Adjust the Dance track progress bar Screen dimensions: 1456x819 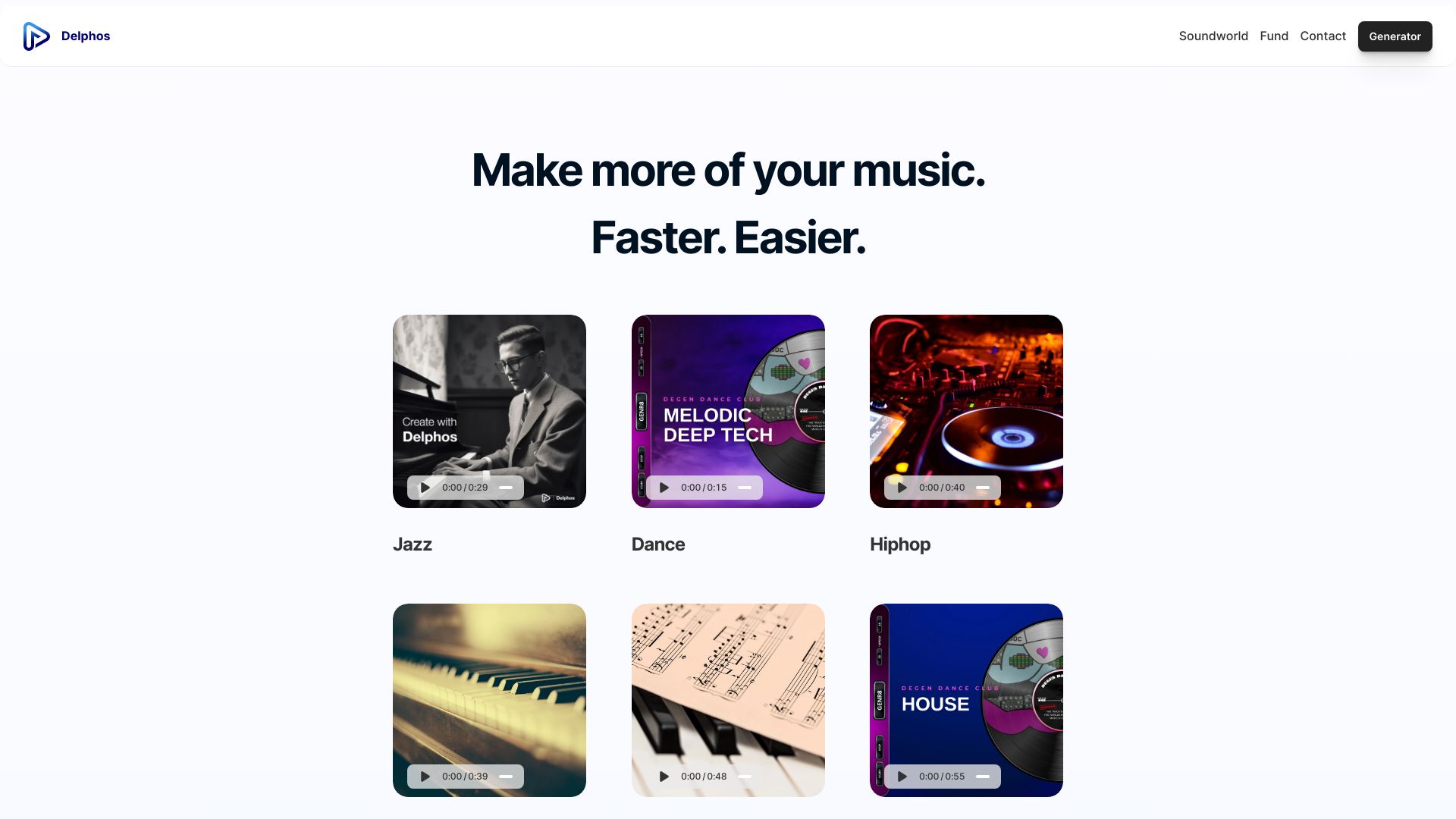(745, 488)
